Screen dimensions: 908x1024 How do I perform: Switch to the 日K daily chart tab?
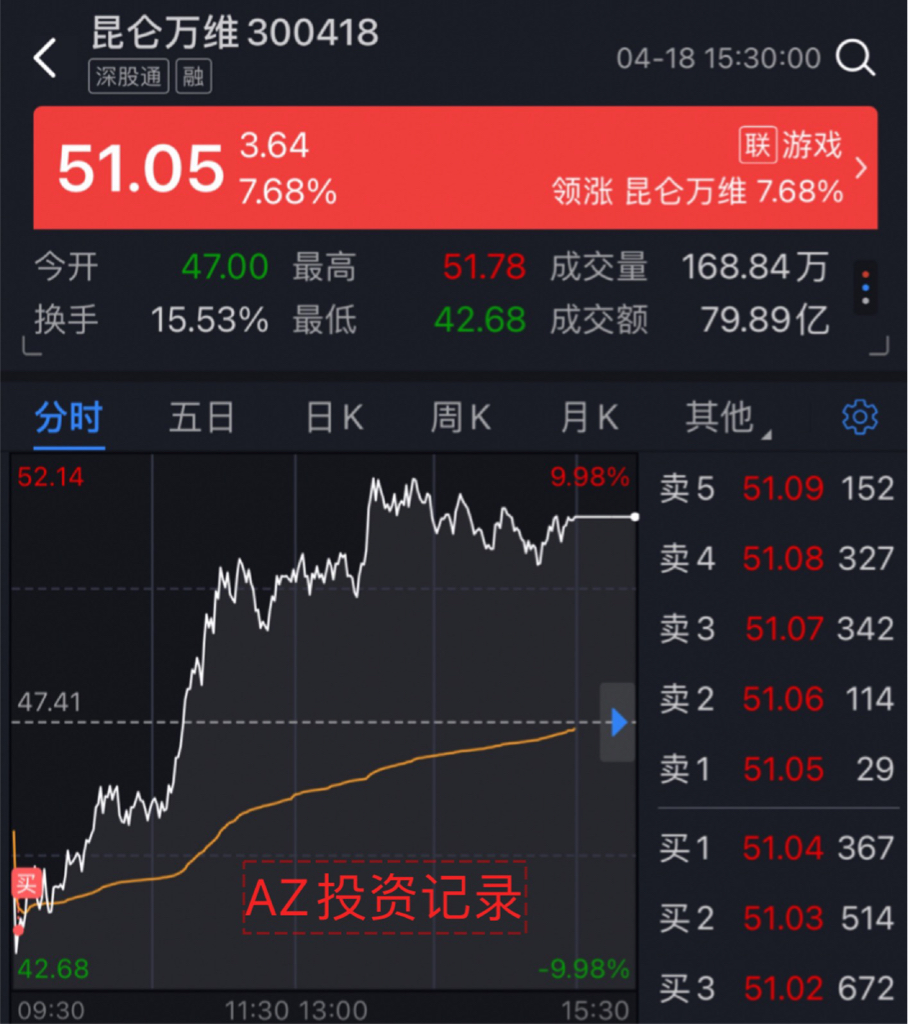[332, 419]
